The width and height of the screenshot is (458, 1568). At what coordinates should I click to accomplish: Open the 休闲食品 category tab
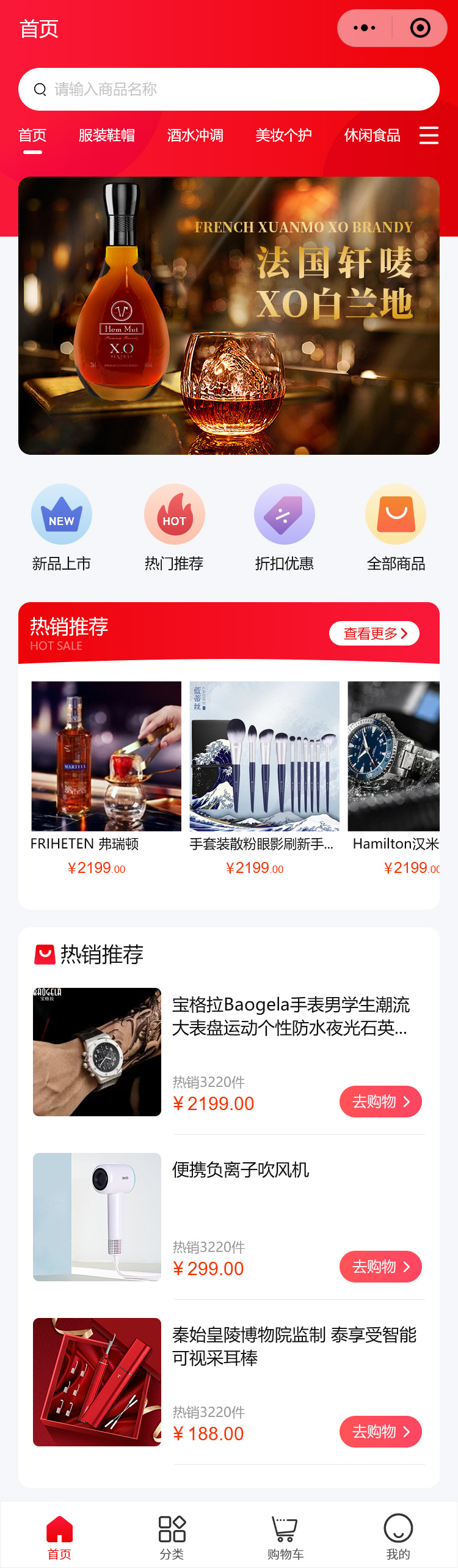[x=372, y=135]
